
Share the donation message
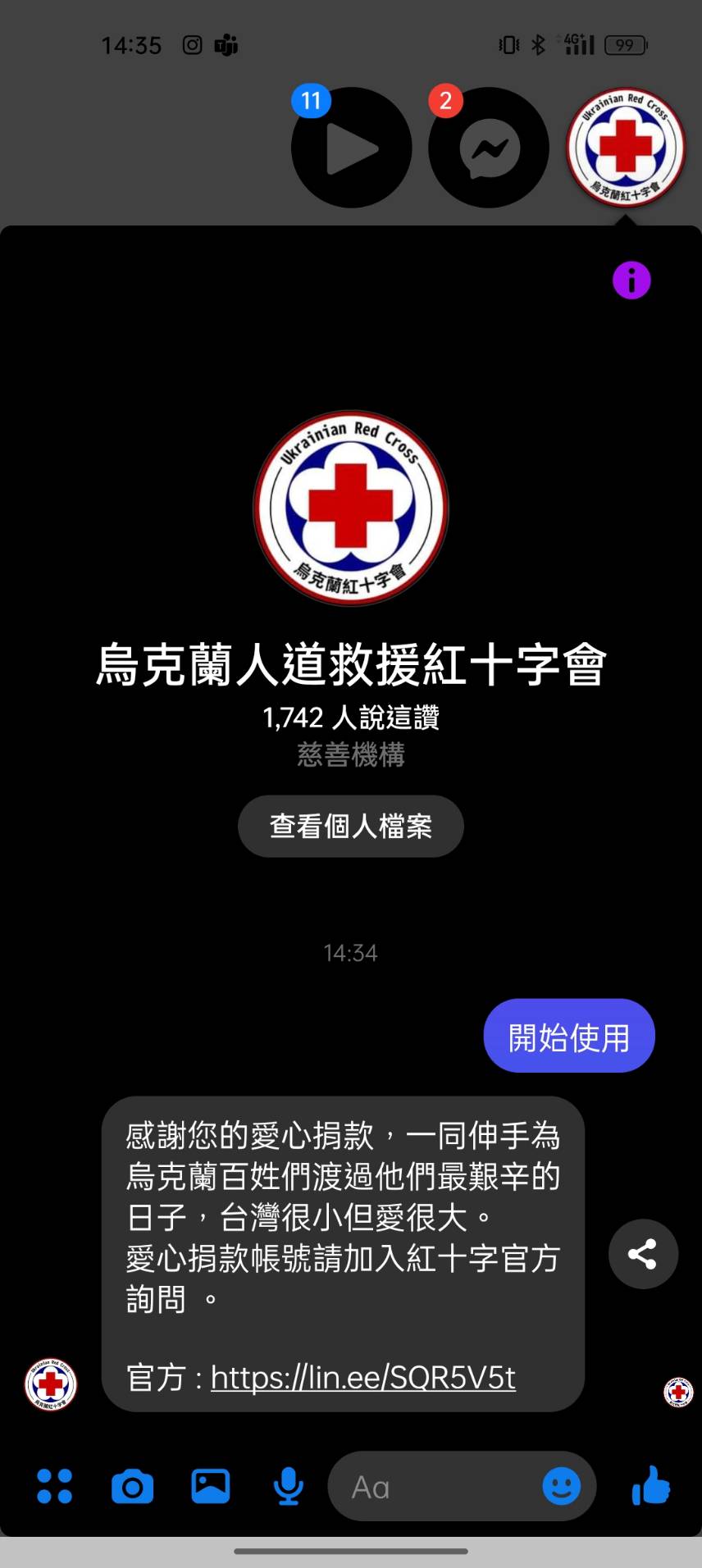(x=643, y=1254)
